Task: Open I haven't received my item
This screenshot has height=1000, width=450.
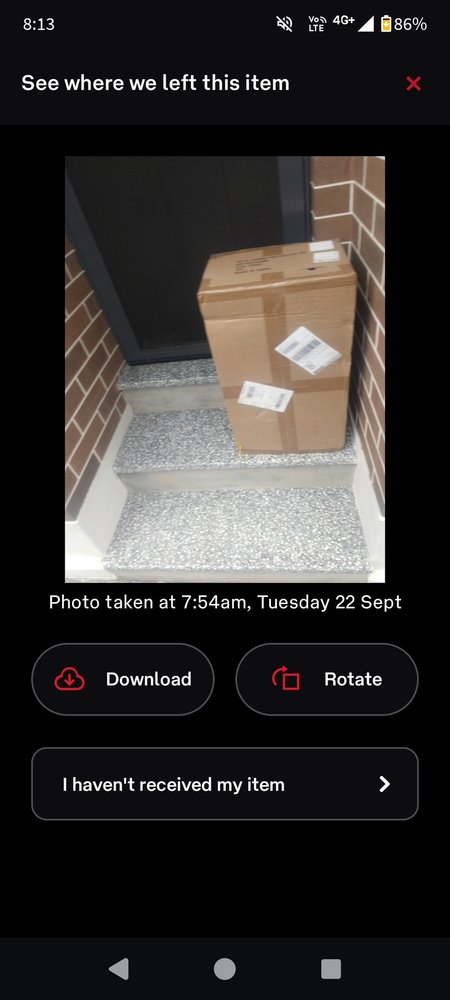Action: pyautogui.click(x=225, y=784)
